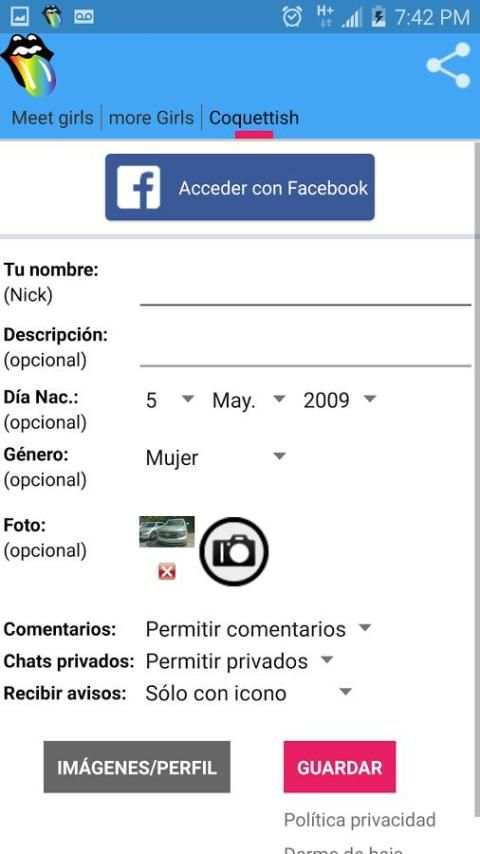Share using the share icon
Screen dimensions: 480x854
(x=448, y=65)
